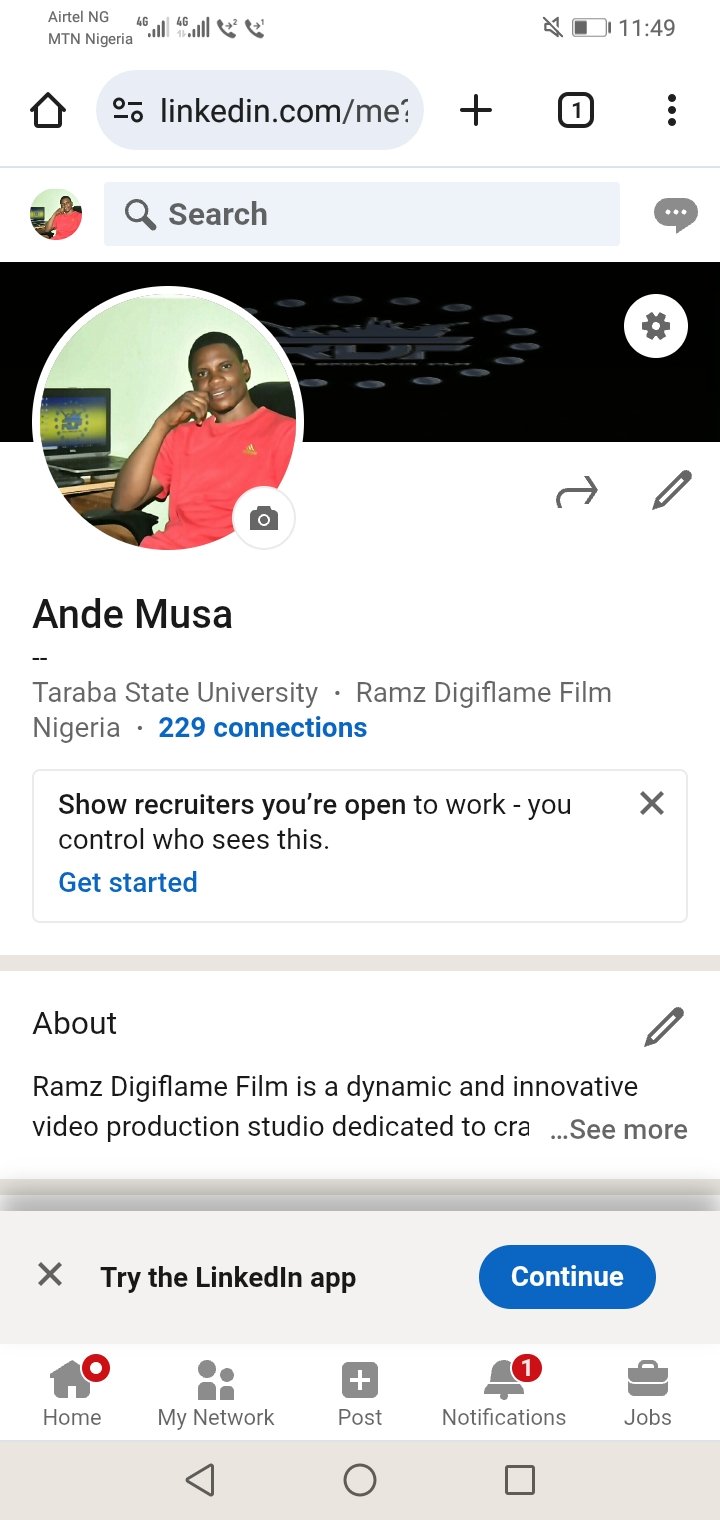Open the My Network section
720x1520 pixels.
coord(215,1385)
